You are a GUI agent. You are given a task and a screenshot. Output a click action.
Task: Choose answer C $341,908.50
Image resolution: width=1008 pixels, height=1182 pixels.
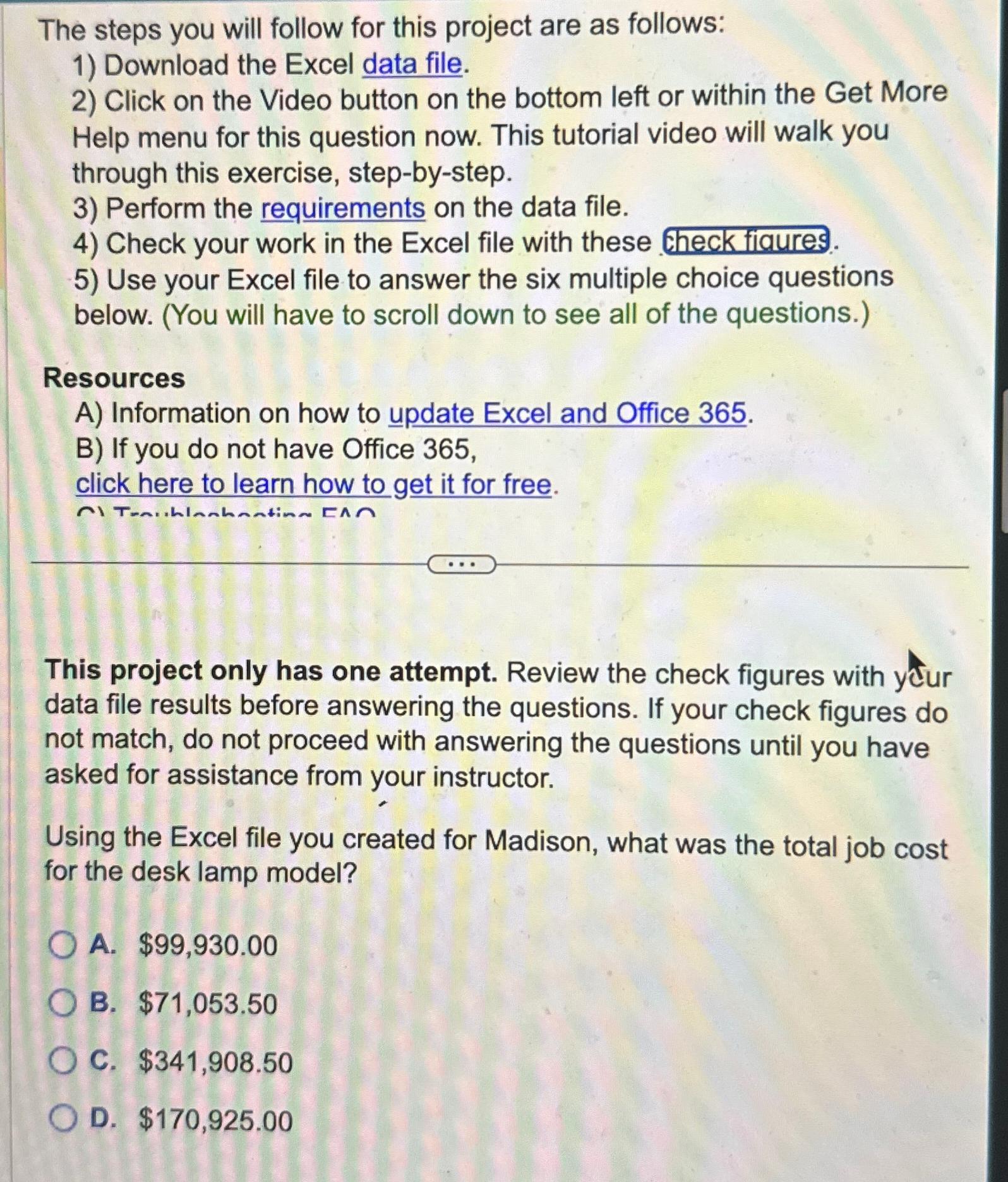click(63, 1062)
